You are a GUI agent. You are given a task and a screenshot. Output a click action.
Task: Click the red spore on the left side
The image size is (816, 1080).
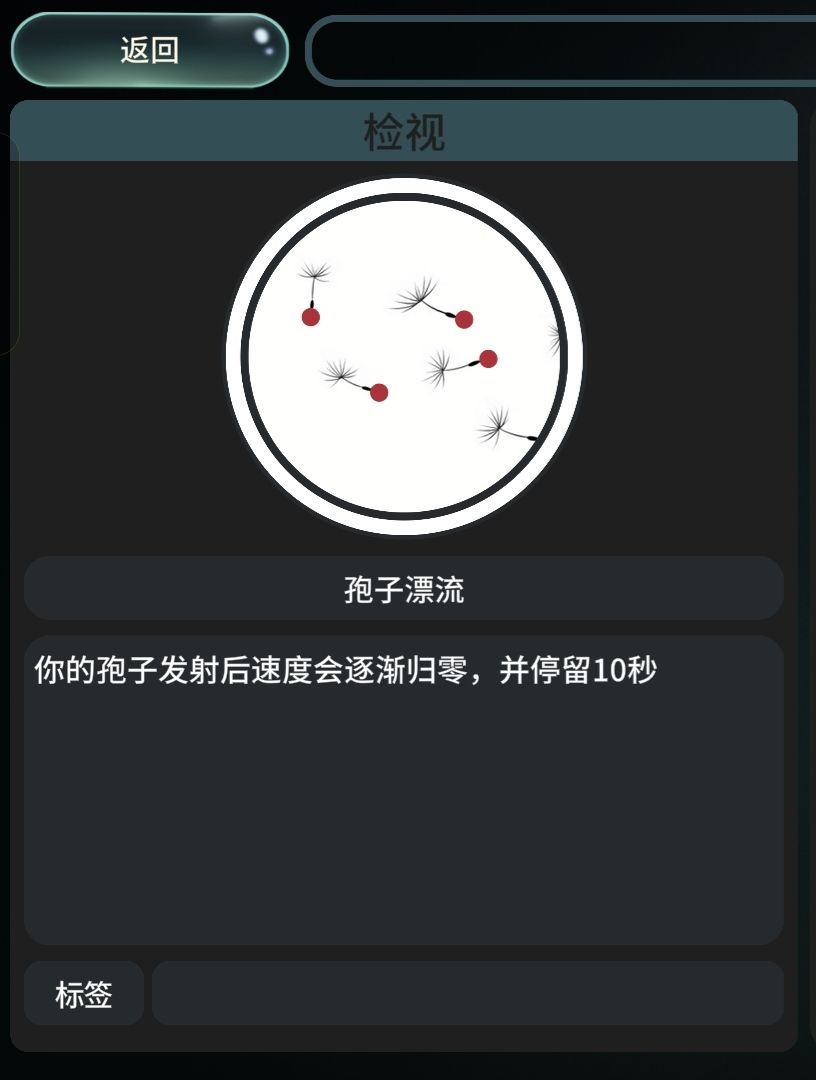(311, 317)
